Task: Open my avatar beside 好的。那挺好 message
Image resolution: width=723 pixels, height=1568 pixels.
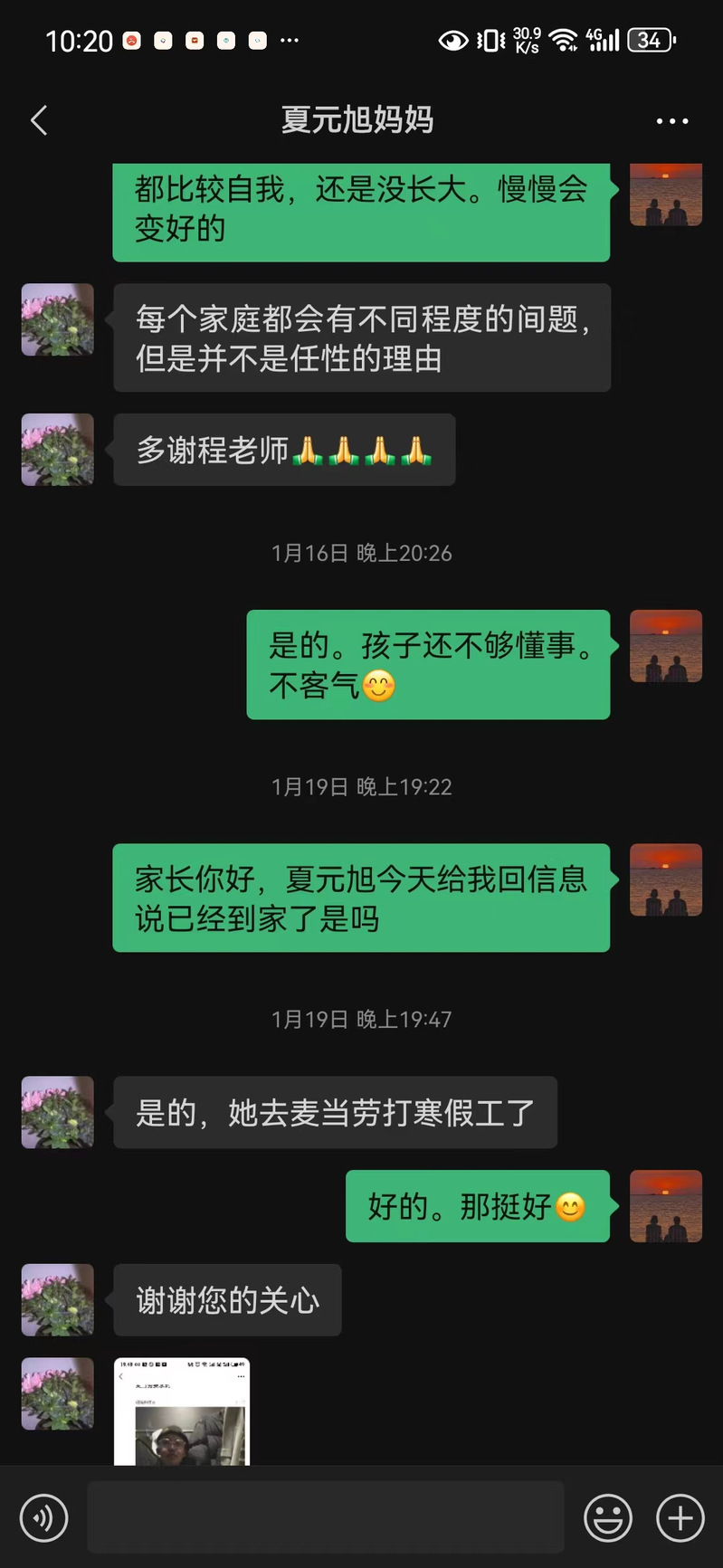Action: pyautogui.click(x=665, y=1206)
